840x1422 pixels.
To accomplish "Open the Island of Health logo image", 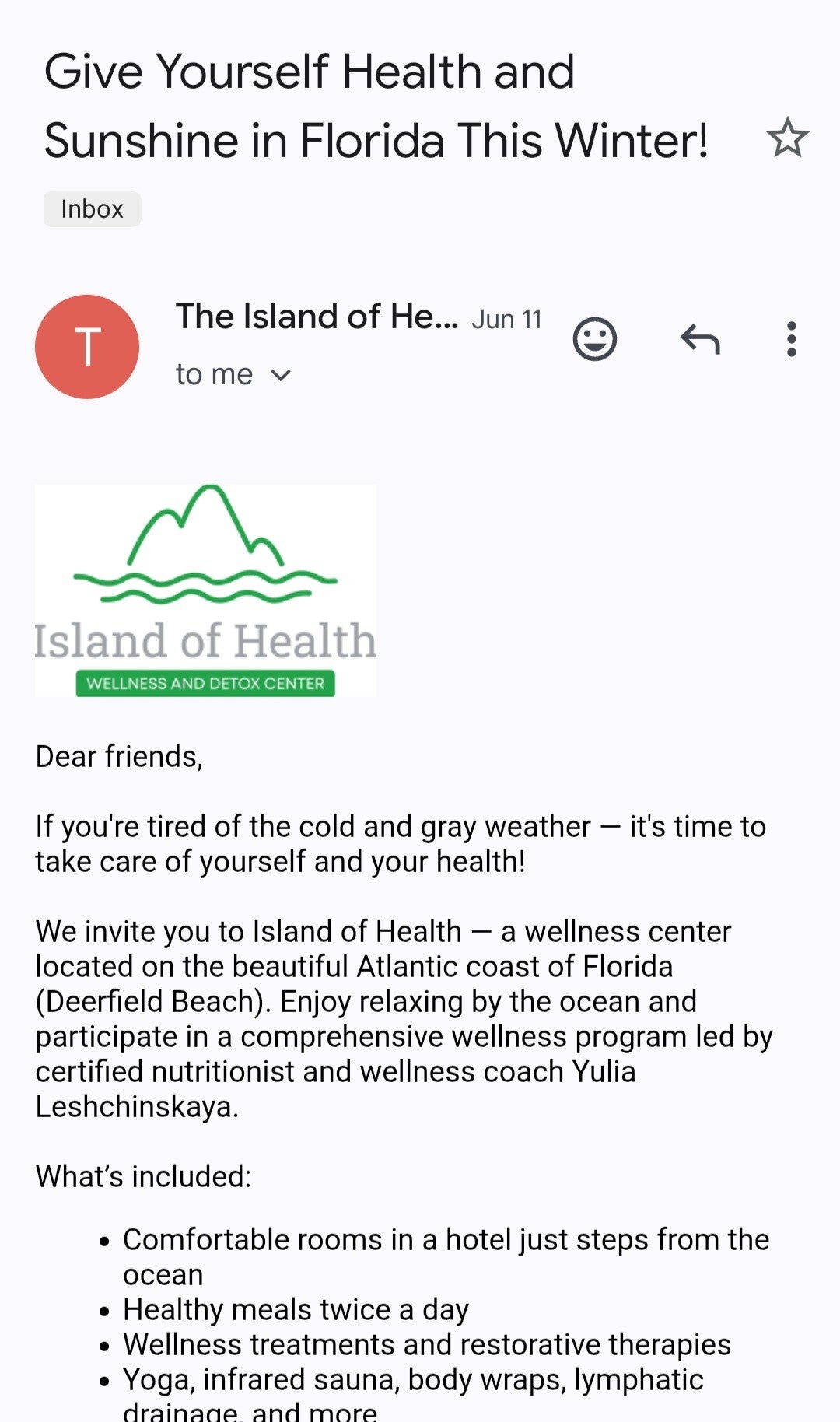I will coord(205,590).
